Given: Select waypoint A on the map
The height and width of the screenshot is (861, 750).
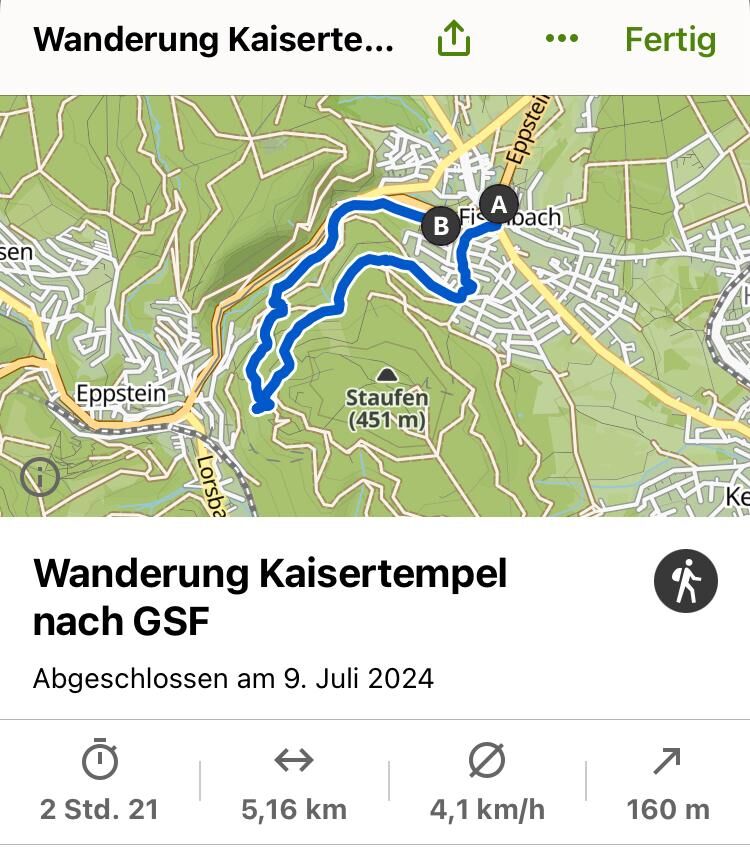Looking at the screenshot, I should coord(498,205).
